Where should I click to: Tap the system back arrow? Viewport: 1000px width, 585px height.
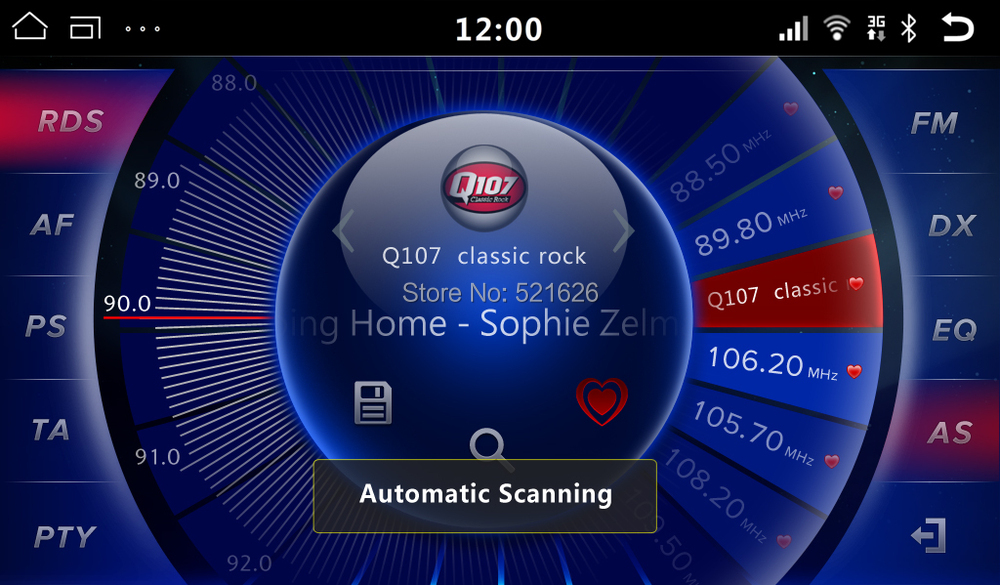pos(957,28)
